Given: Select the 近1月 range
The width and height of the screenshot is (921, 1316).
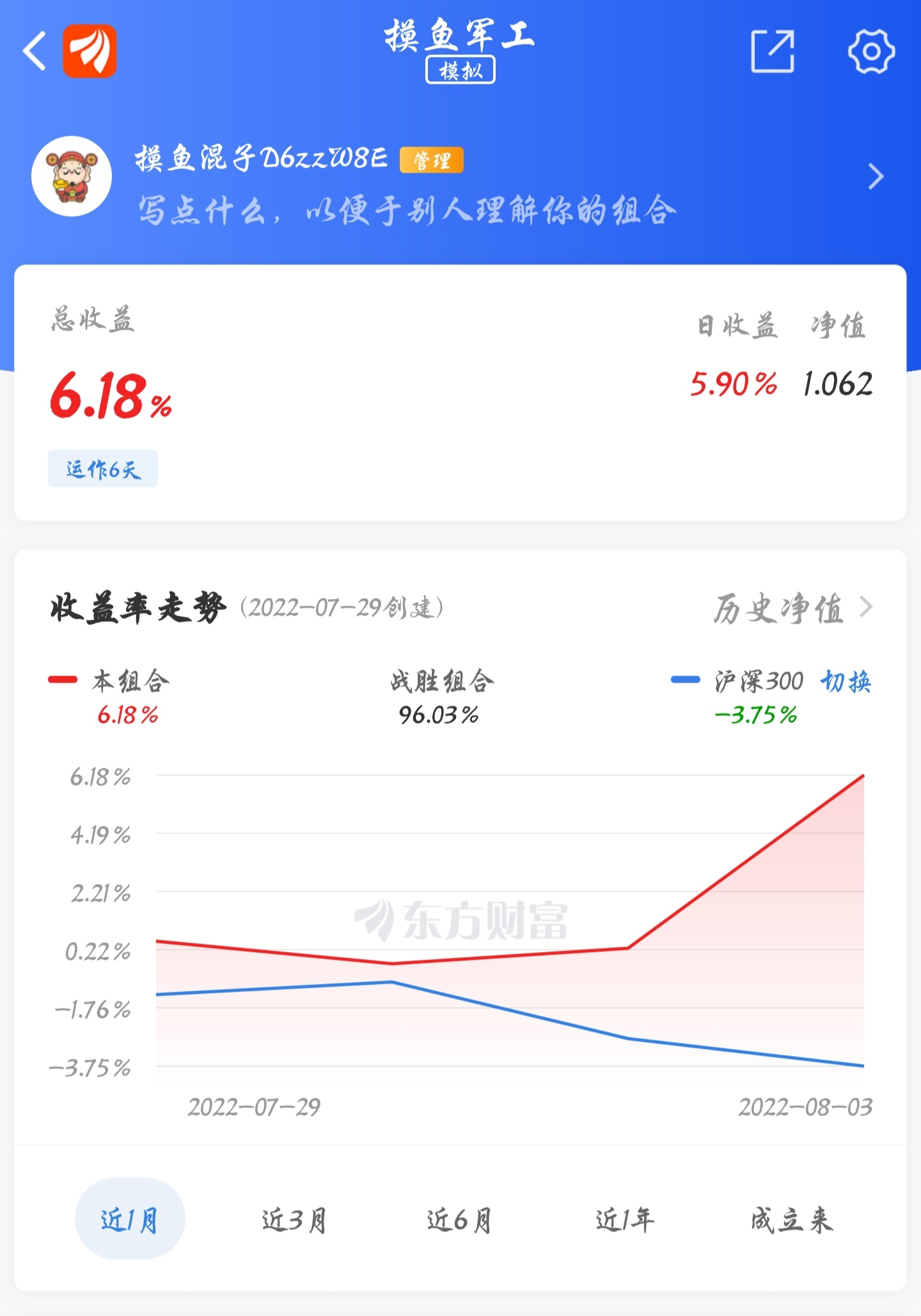Looking at the screenshot, I should 130,1219.
